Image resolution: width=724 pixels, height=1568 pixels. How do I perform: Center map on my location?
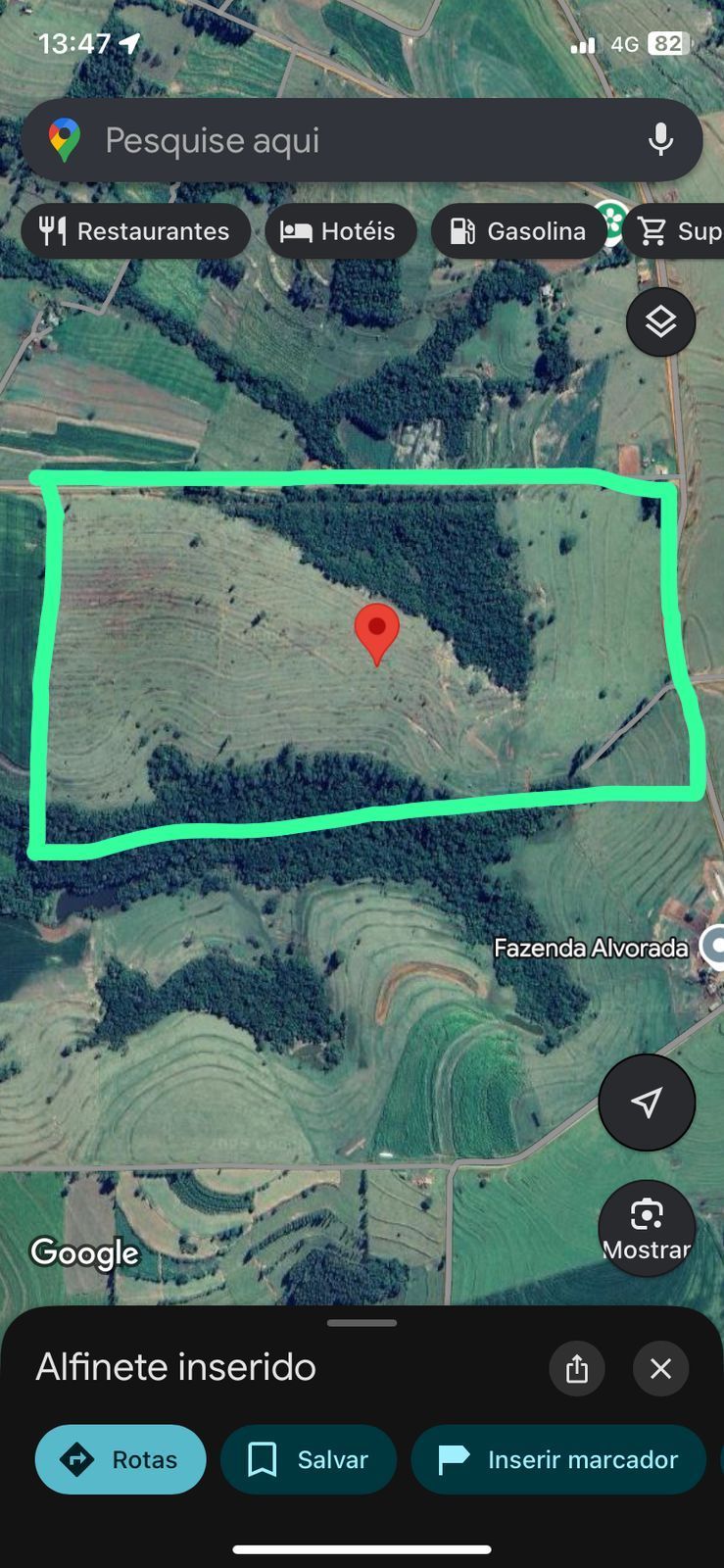pyautogui.click(x=647, y=1102)
